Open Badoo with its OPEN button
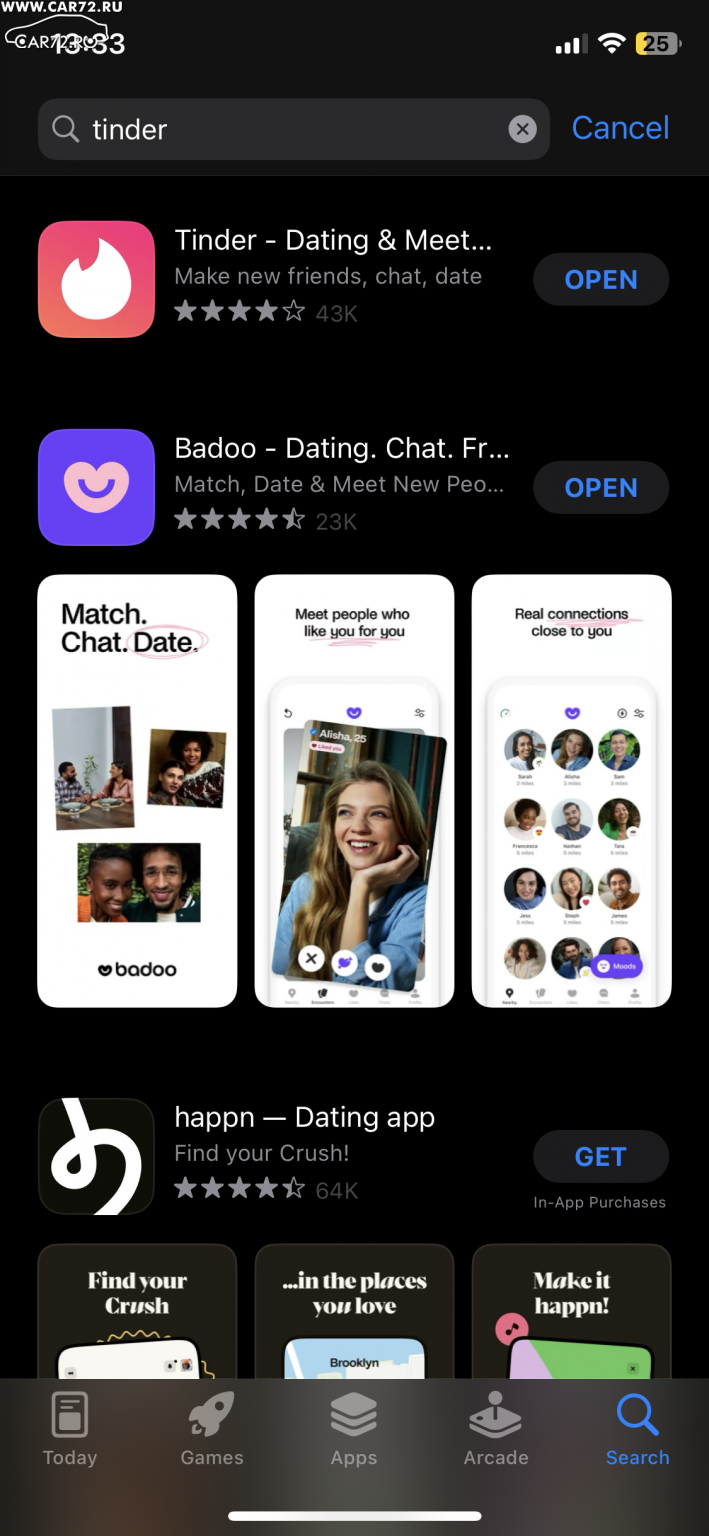709x1536 pixels. (601, 487)
